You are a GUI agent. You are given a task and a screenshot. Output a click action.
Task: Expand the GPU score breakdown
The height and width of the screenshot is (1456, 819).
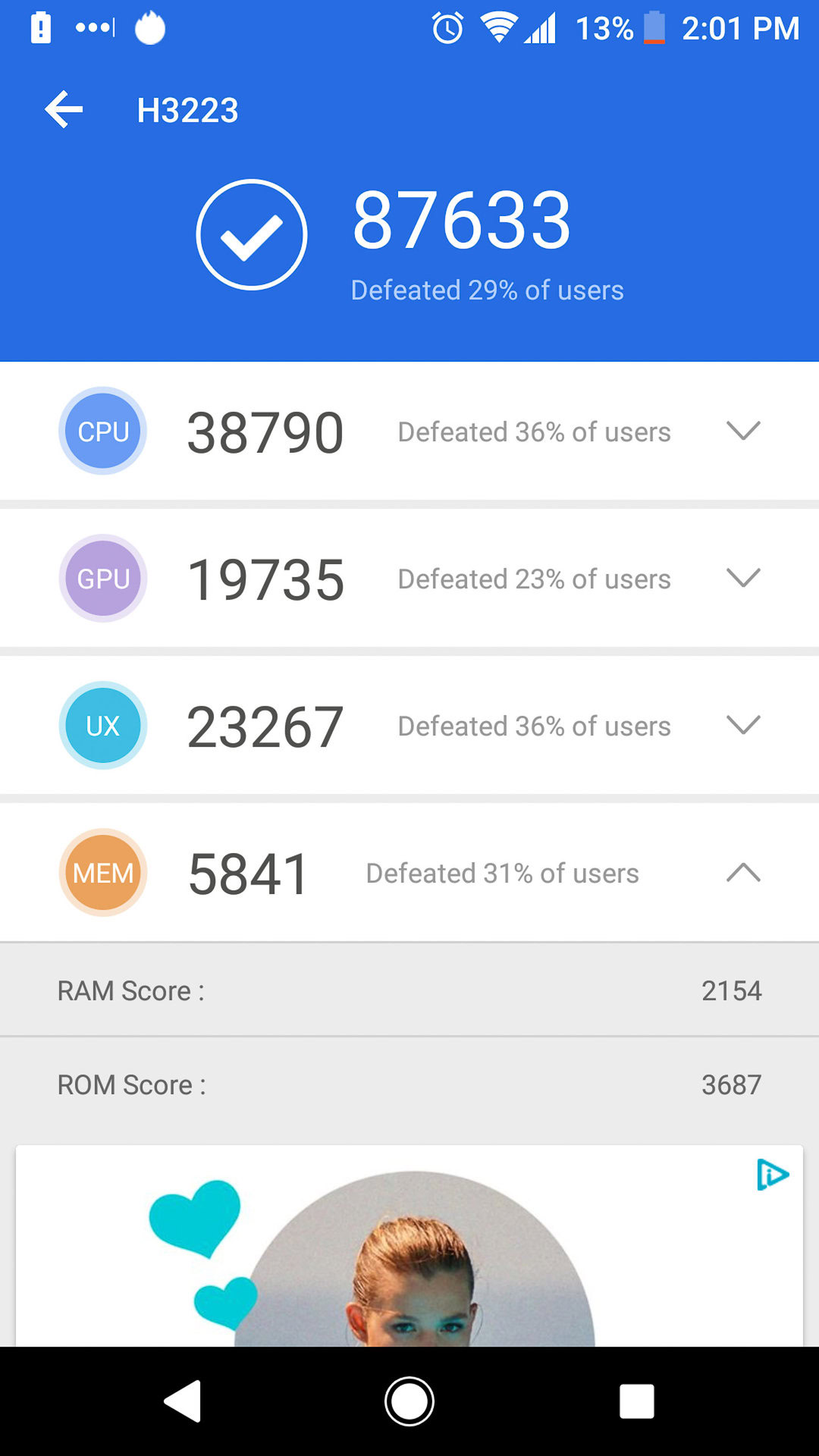(x=742, y=578)
